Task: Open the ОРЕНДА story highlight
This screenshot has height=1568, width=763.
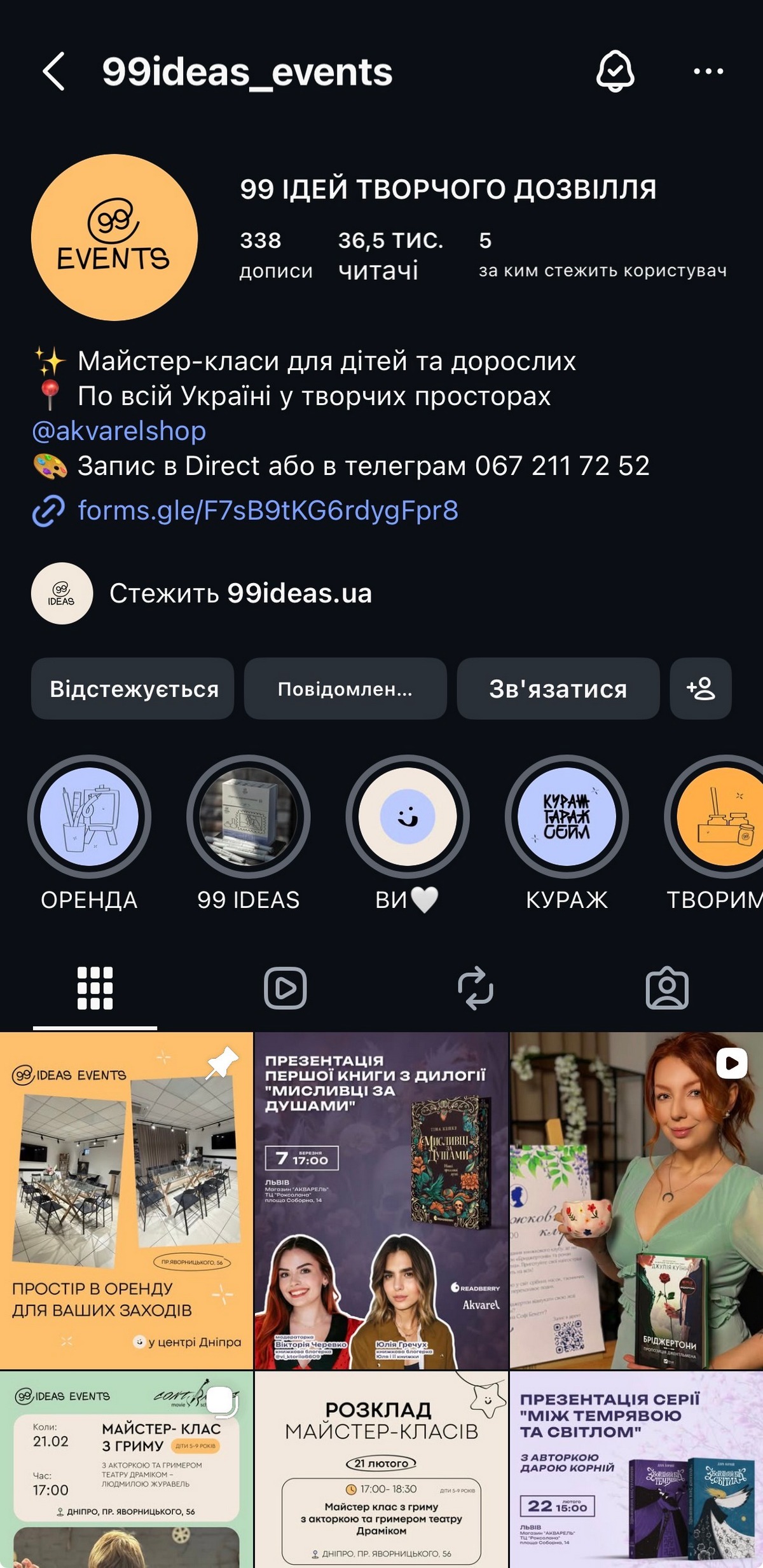Action: 89,817
